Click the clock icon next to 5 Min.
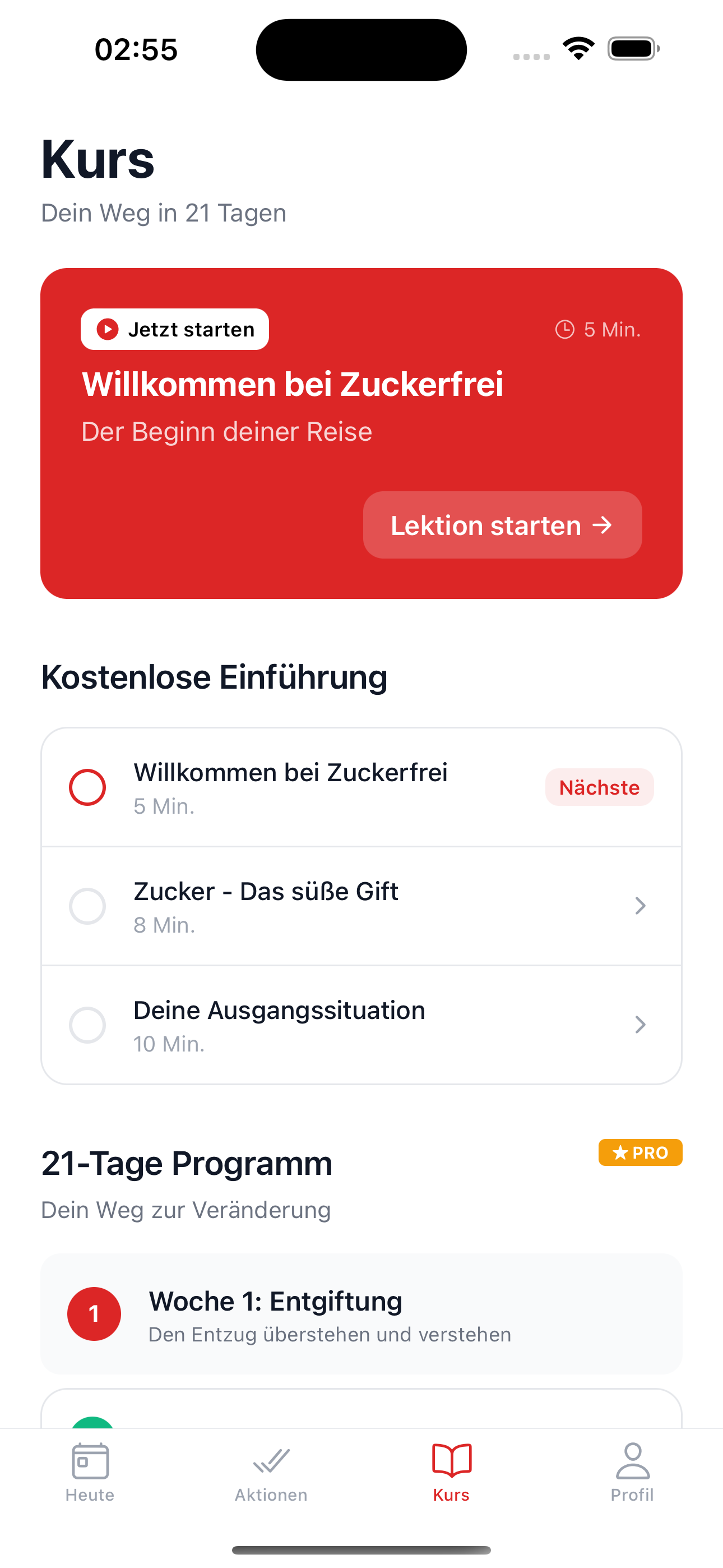 click(x=565, y=329)
